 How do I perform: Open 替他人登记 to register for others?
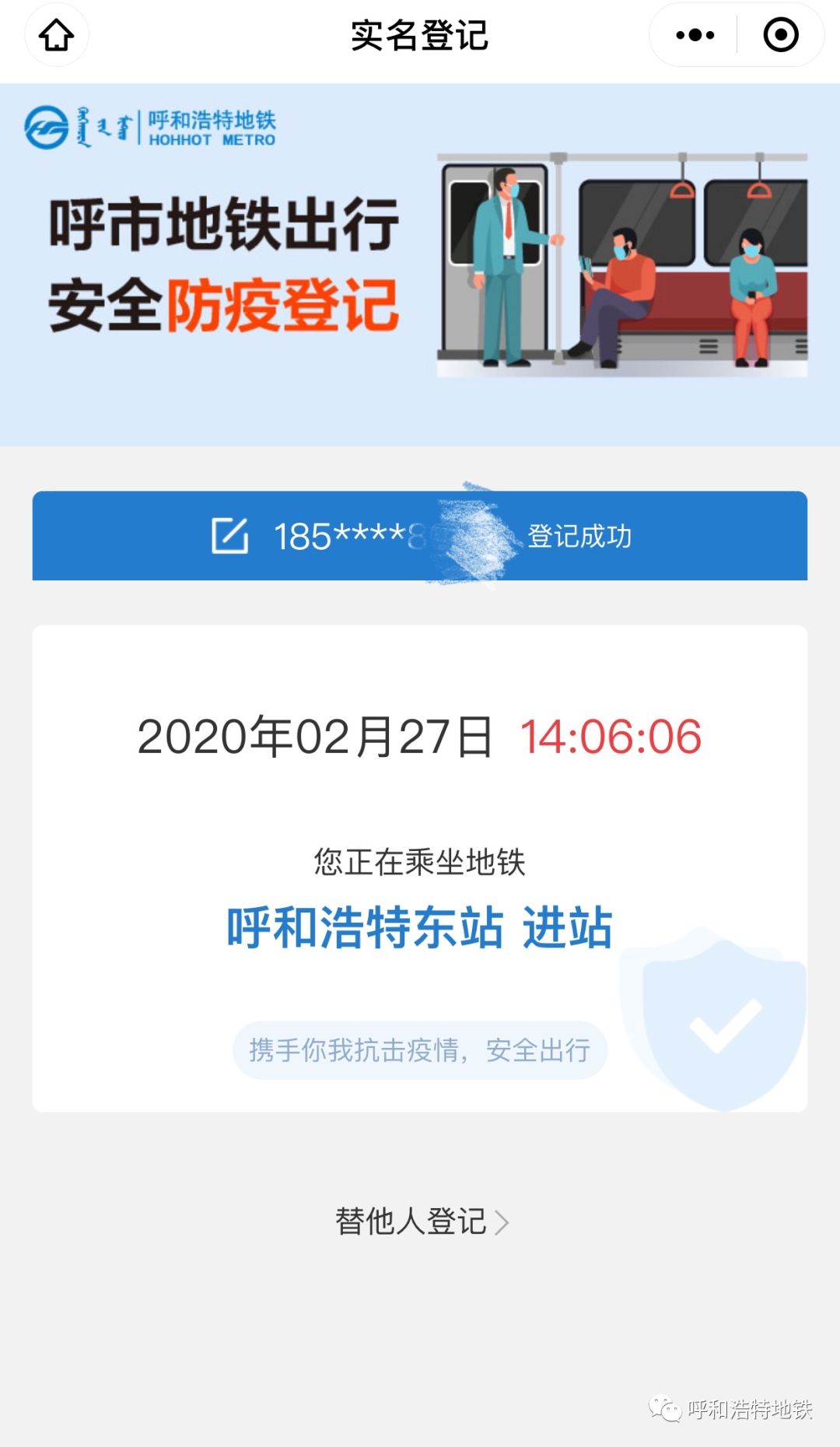421,1221
